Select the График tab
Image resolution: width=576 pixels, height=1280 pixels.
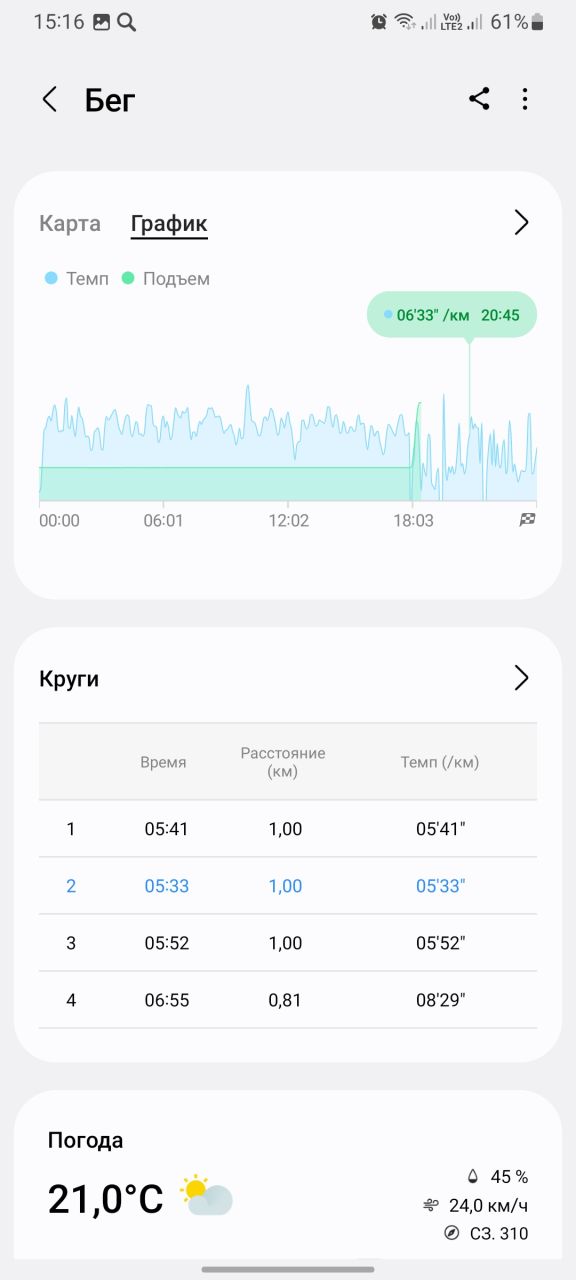[x=169, y=224]
